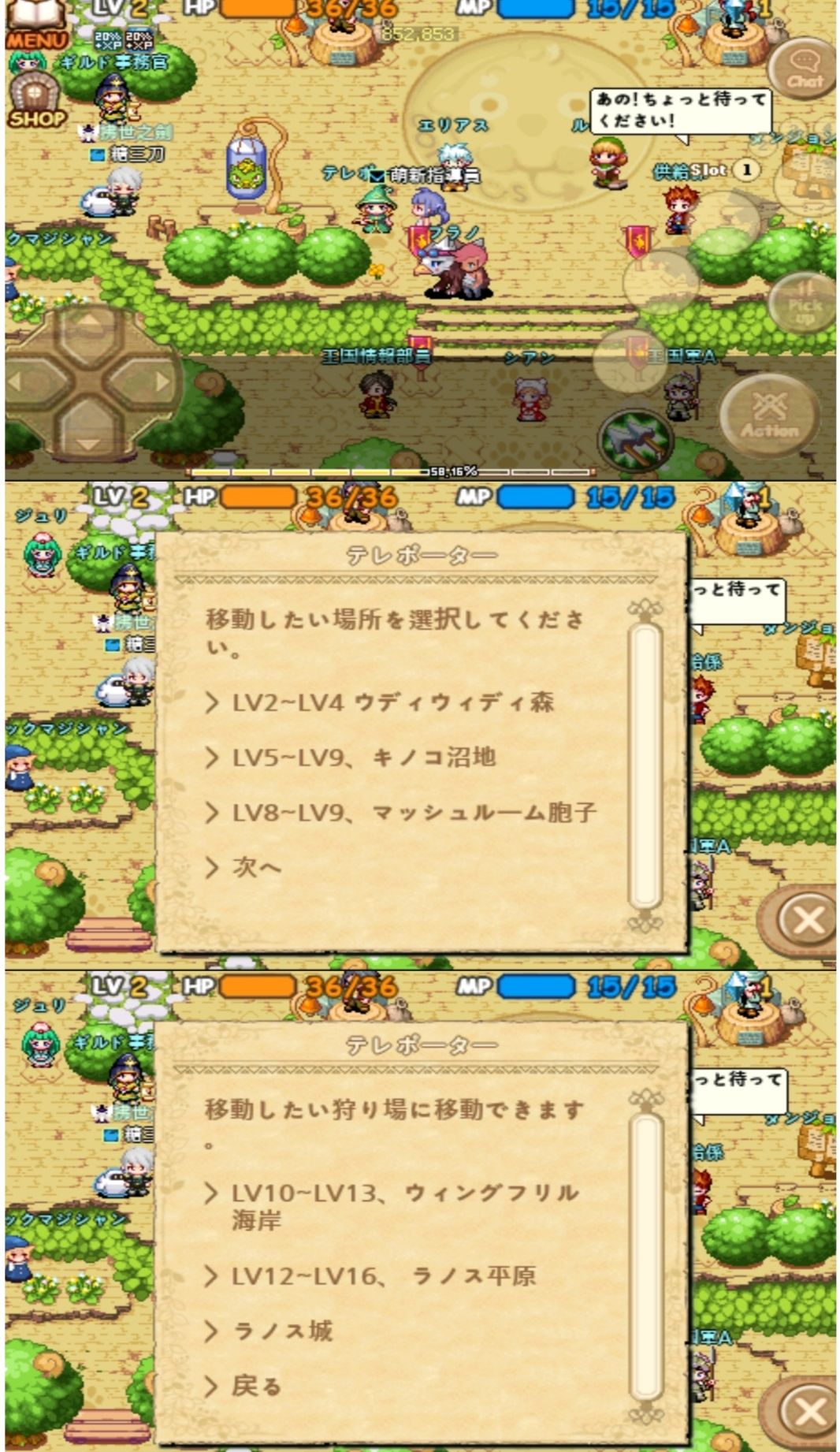Open the Chat bubble icon
This screenshot has width=840, height=1452.
click(x=800, y=69)
